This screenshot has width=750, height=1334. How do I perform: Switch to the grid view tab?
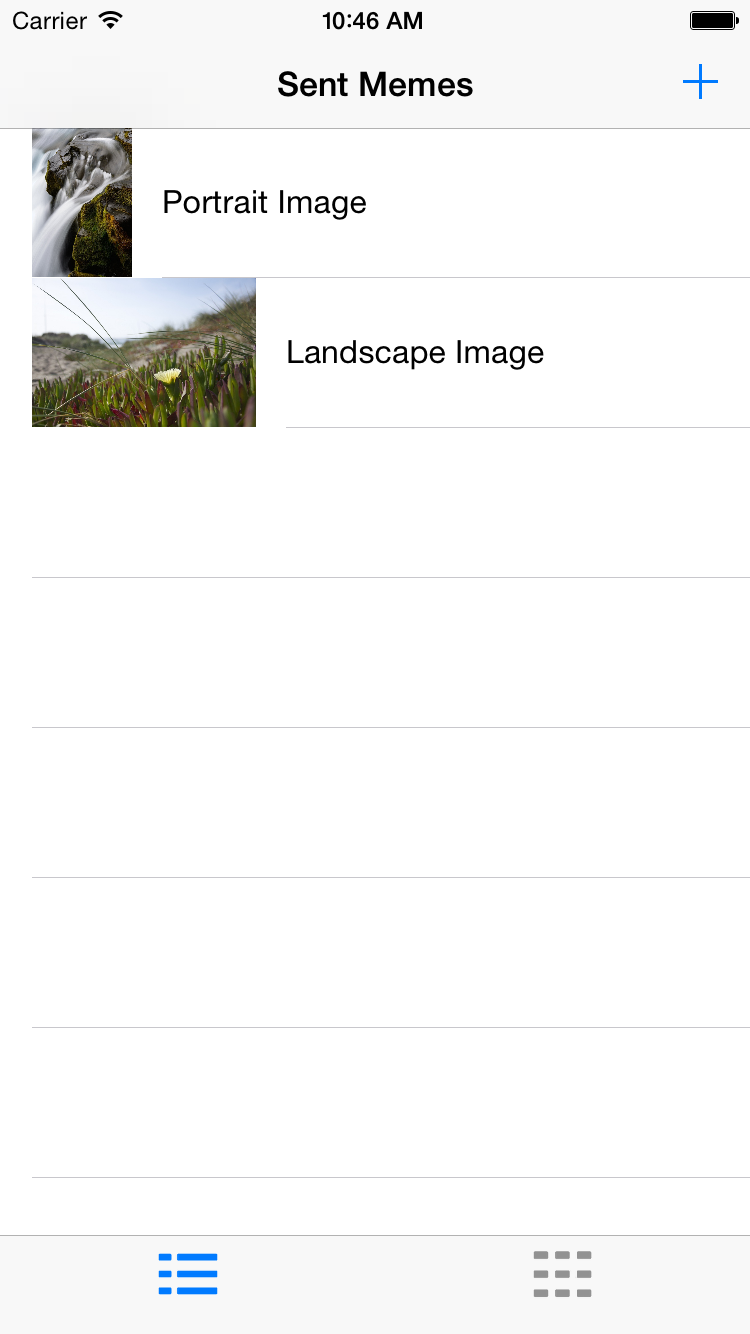click(563, 1274)
